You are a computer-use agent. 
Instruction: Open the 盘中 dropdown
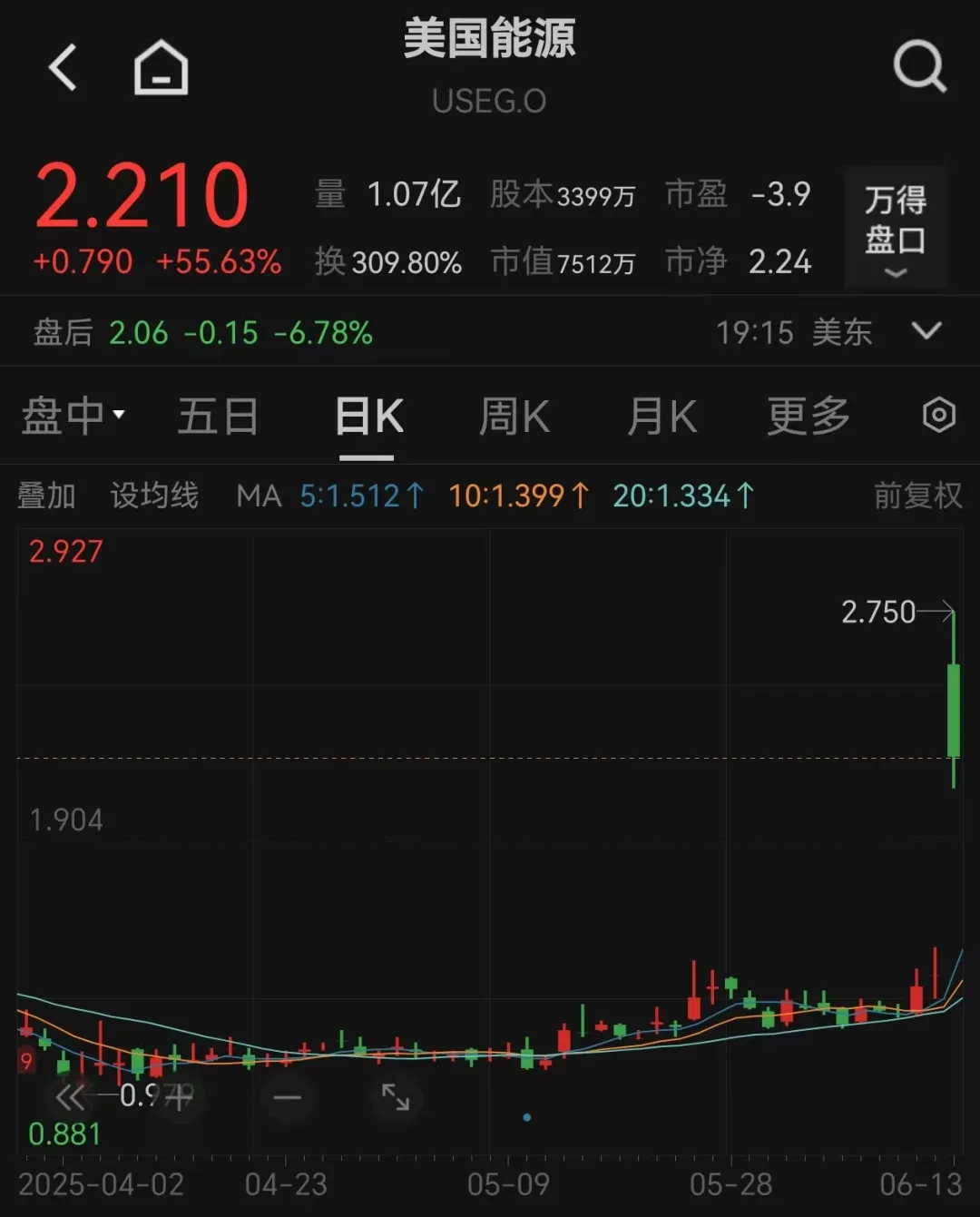(x=73, y=417)
